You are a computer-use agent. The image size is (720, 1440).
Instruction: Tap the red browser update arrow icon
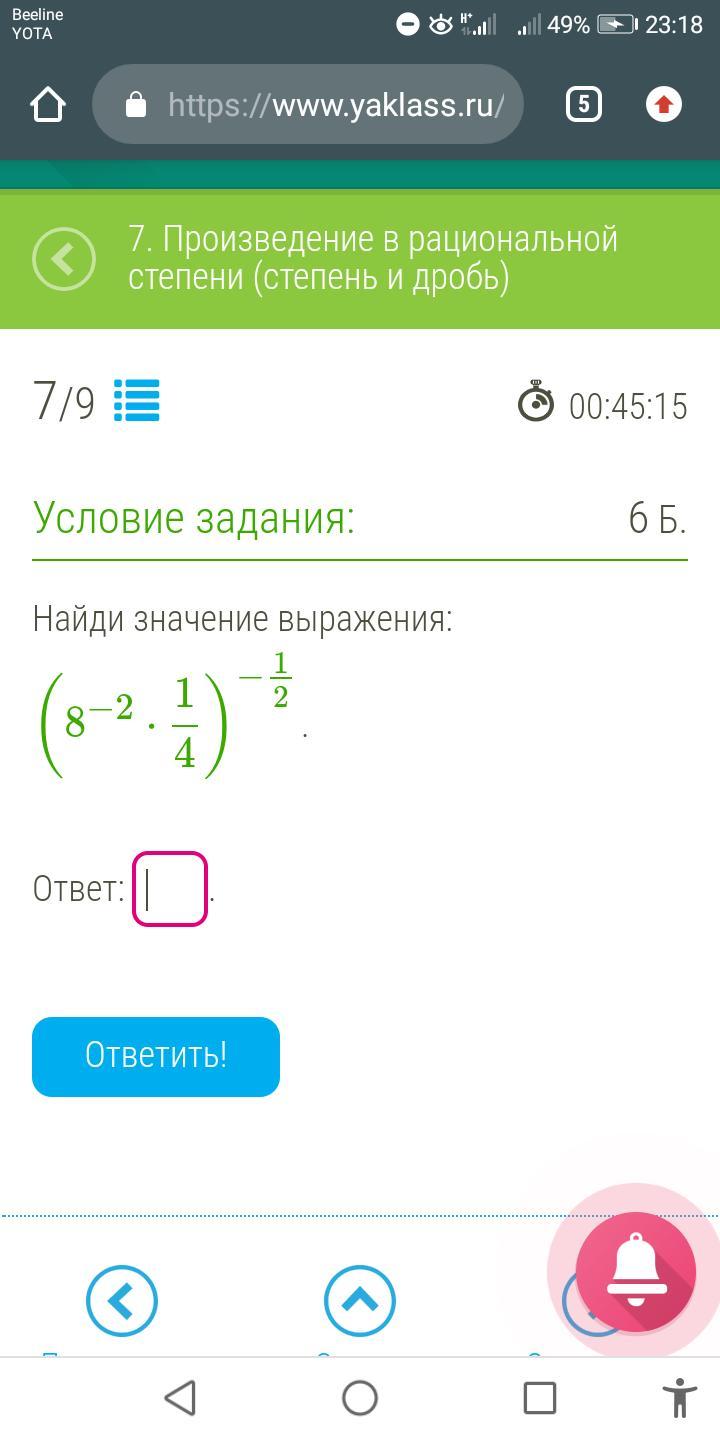coord(663,104)
